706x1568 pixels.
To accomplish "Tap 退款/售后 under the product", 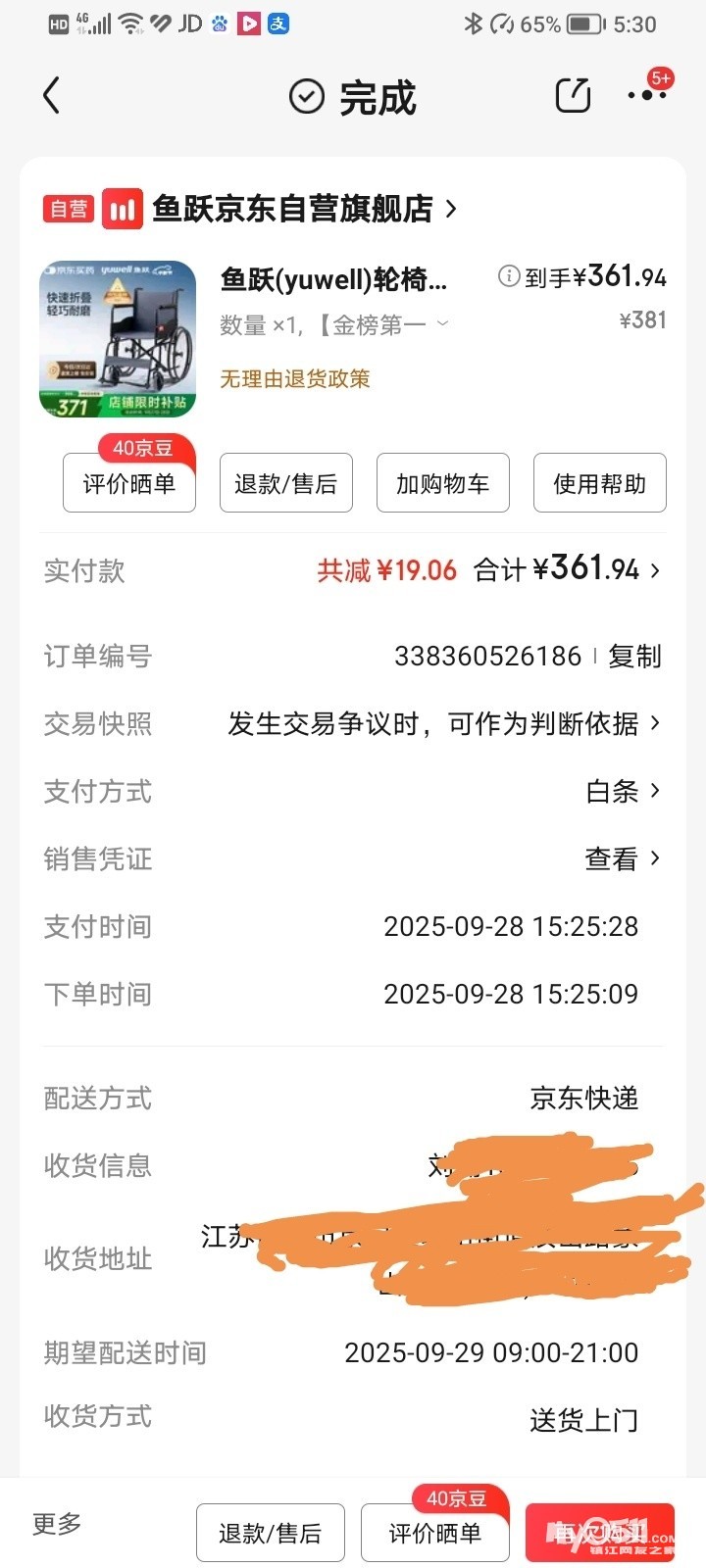I will tap(285, 483).
